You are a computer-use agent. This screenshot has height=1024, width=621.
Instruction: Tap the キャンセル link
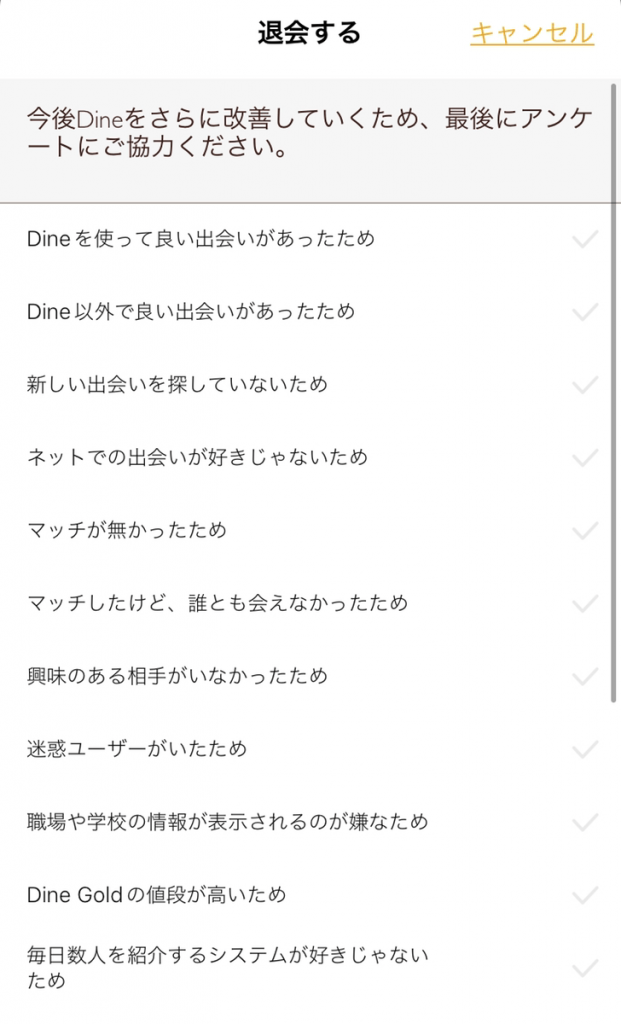click(x=532, y=33)
